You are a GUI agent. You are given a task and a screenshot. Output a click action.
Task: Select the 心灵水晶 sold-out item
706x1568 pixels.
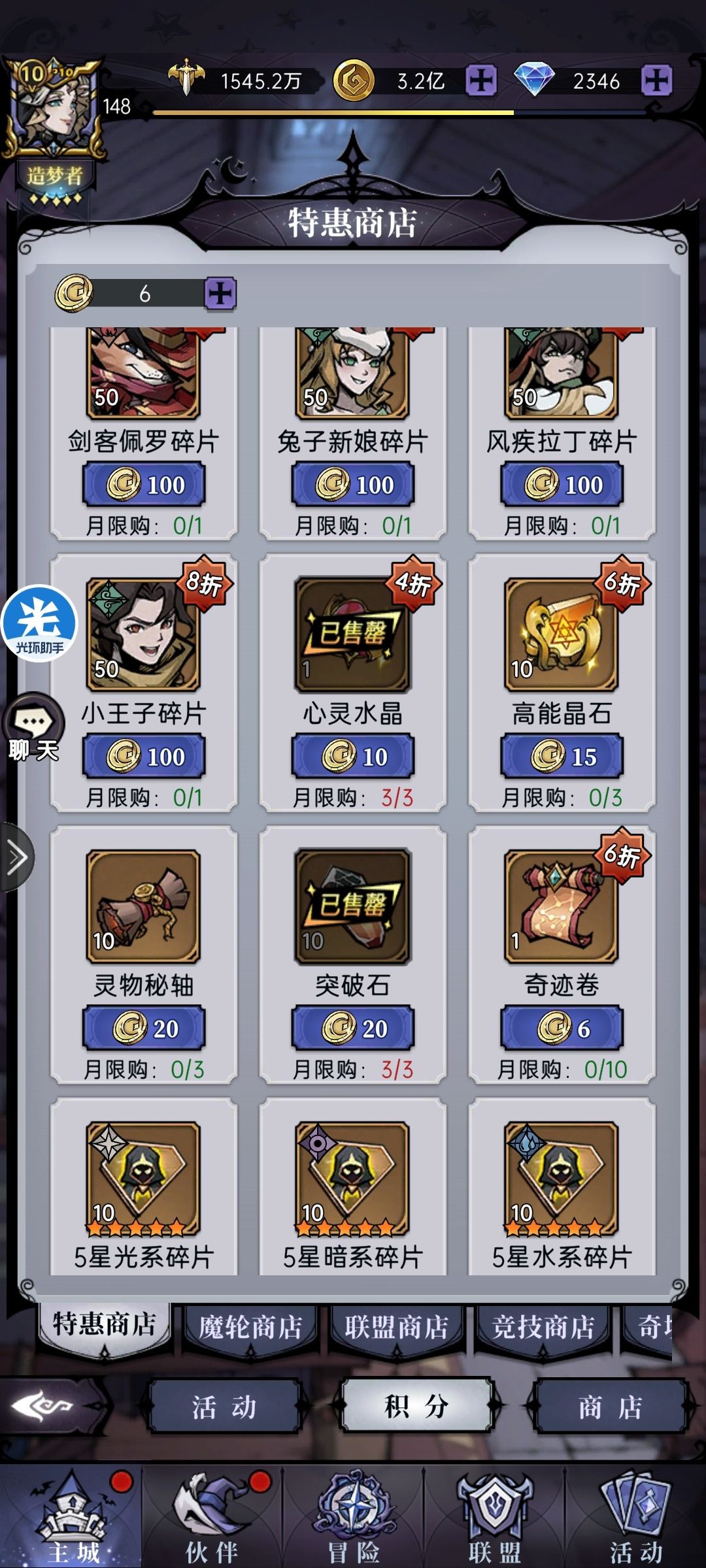(x=352, y=637)
